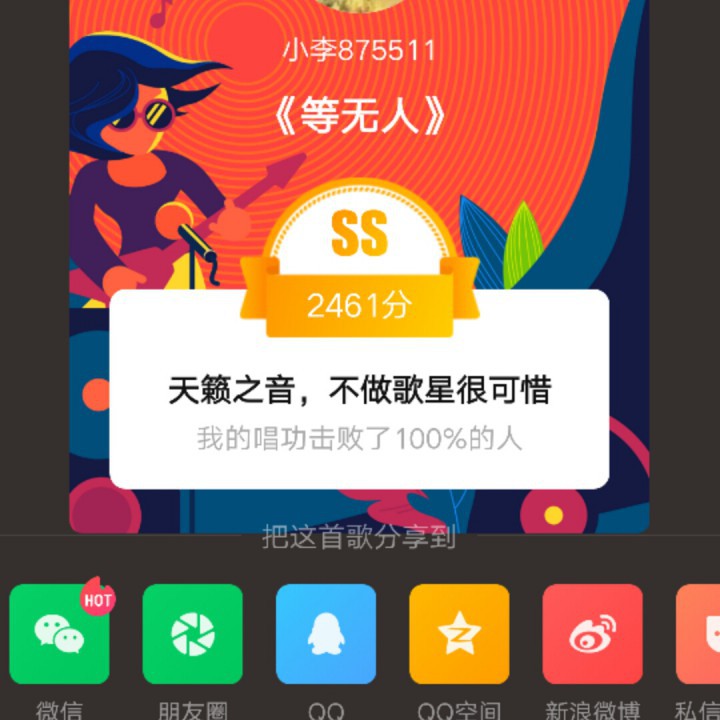Share to Sina Weibo (新浪微博)
Screen dimensions: 720x720
592,634
